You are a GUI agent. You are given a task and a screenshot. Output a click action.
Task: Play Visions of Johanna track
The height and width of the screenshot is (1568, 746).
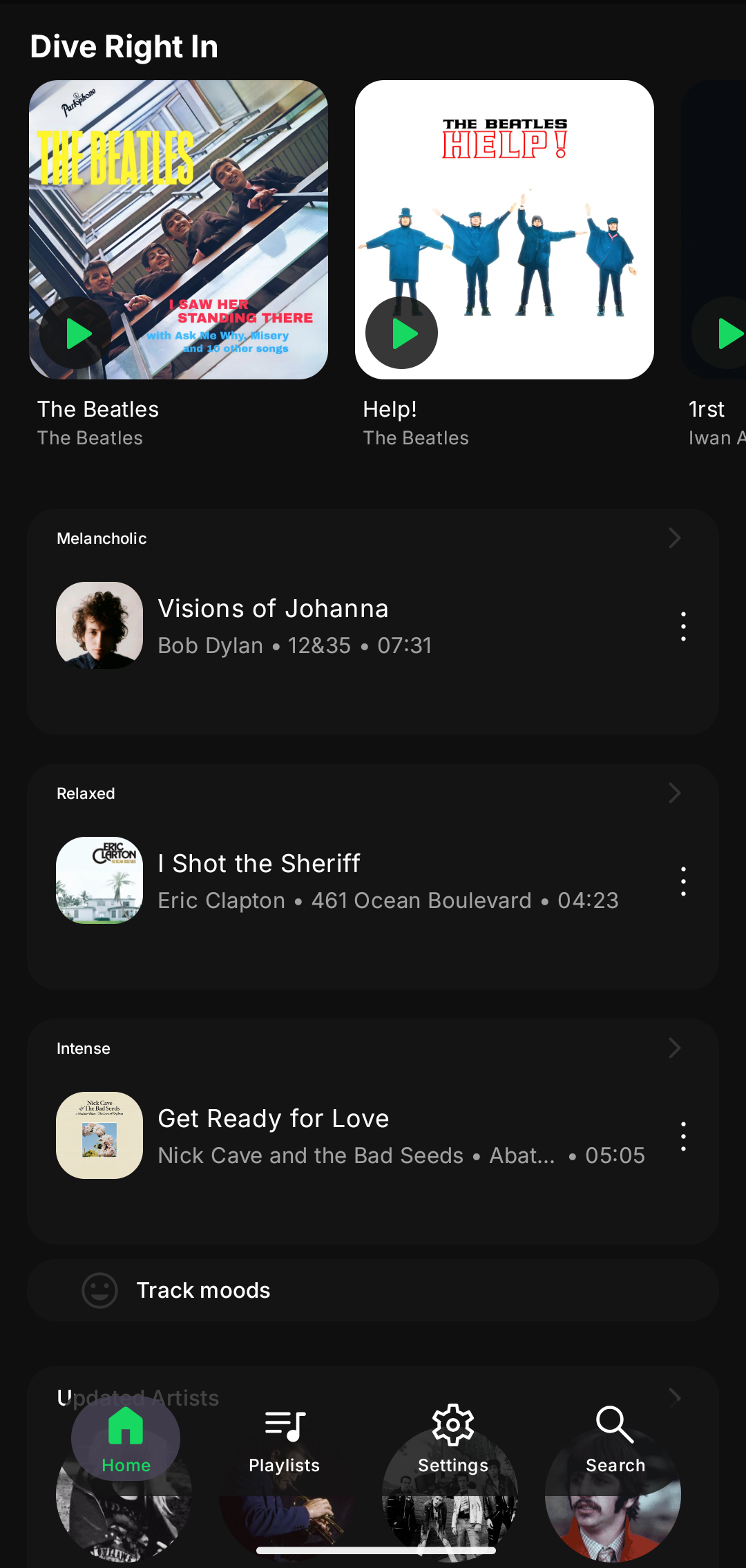(x=274, y=625)
